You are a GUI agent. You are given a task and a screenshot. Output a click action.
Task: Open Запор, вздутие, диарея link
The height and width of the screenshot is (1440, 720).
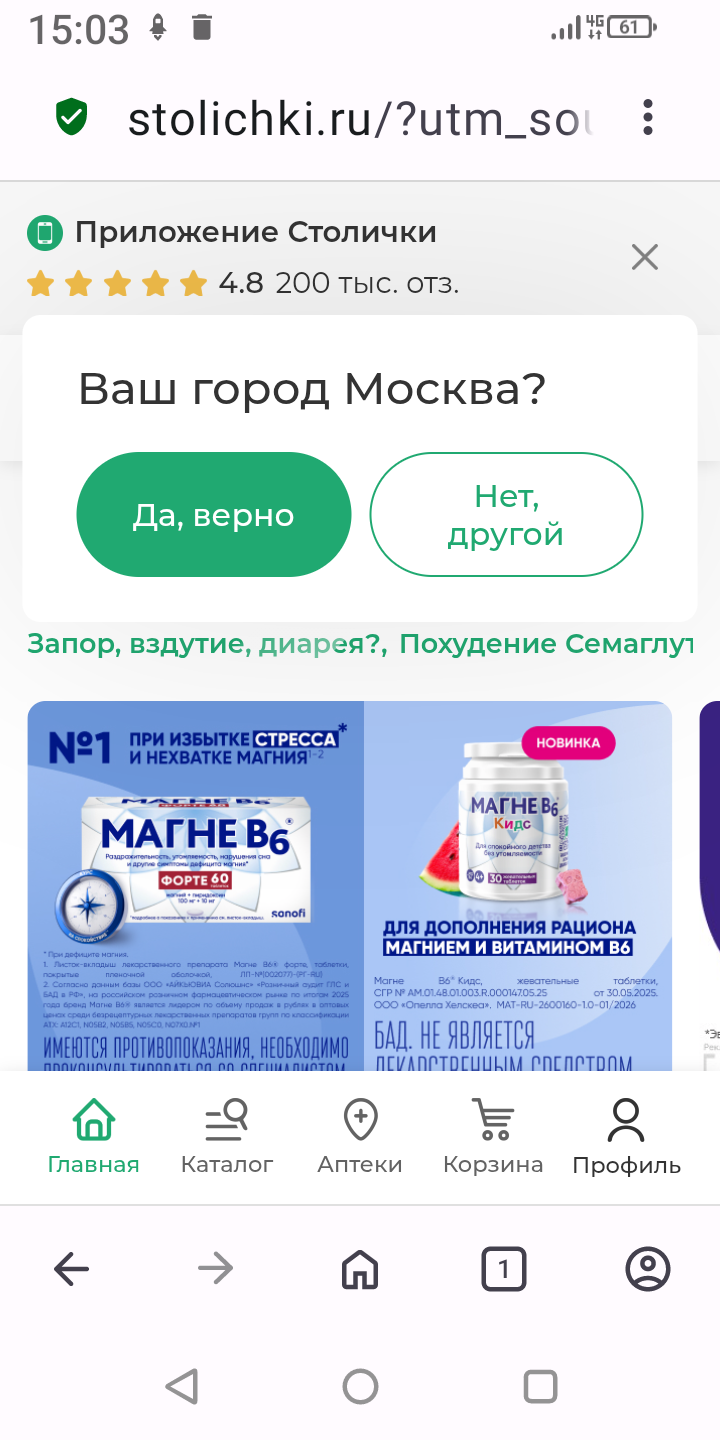click(x=207, y=644)
